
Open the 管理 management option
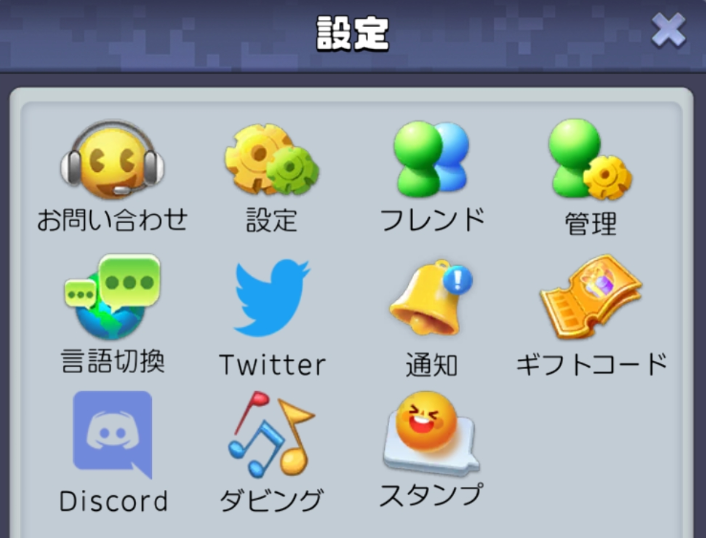(589, 160)
